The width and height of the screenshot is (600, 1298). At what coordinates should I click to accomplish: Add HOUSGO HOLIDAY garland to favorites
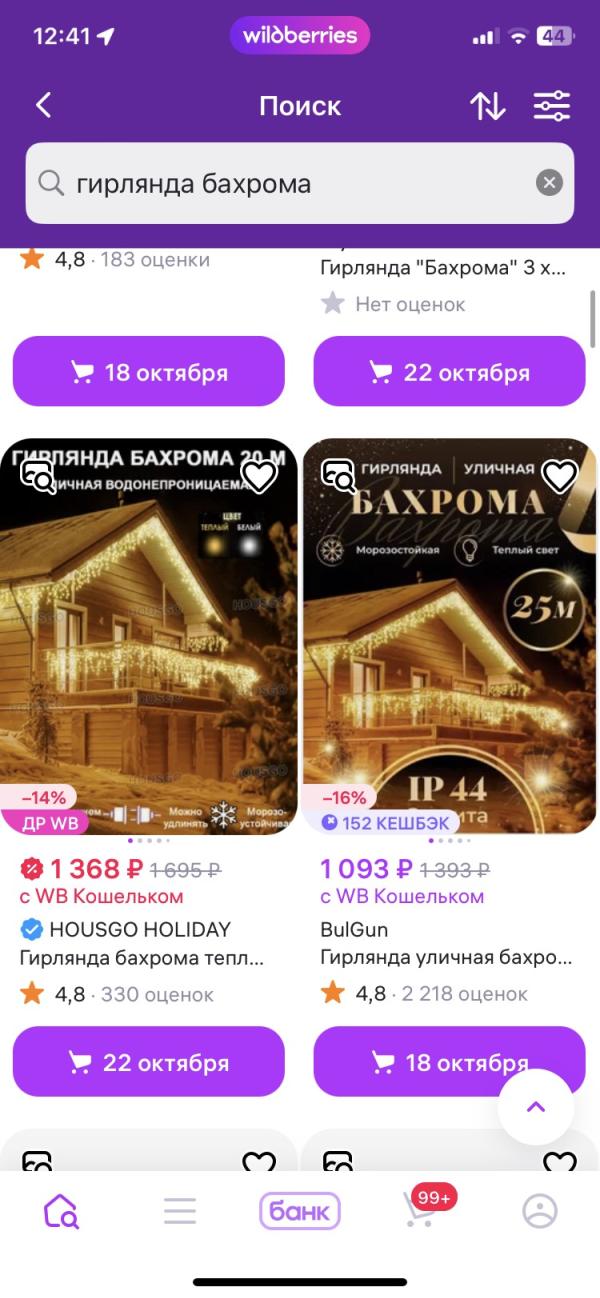point(260,476)
